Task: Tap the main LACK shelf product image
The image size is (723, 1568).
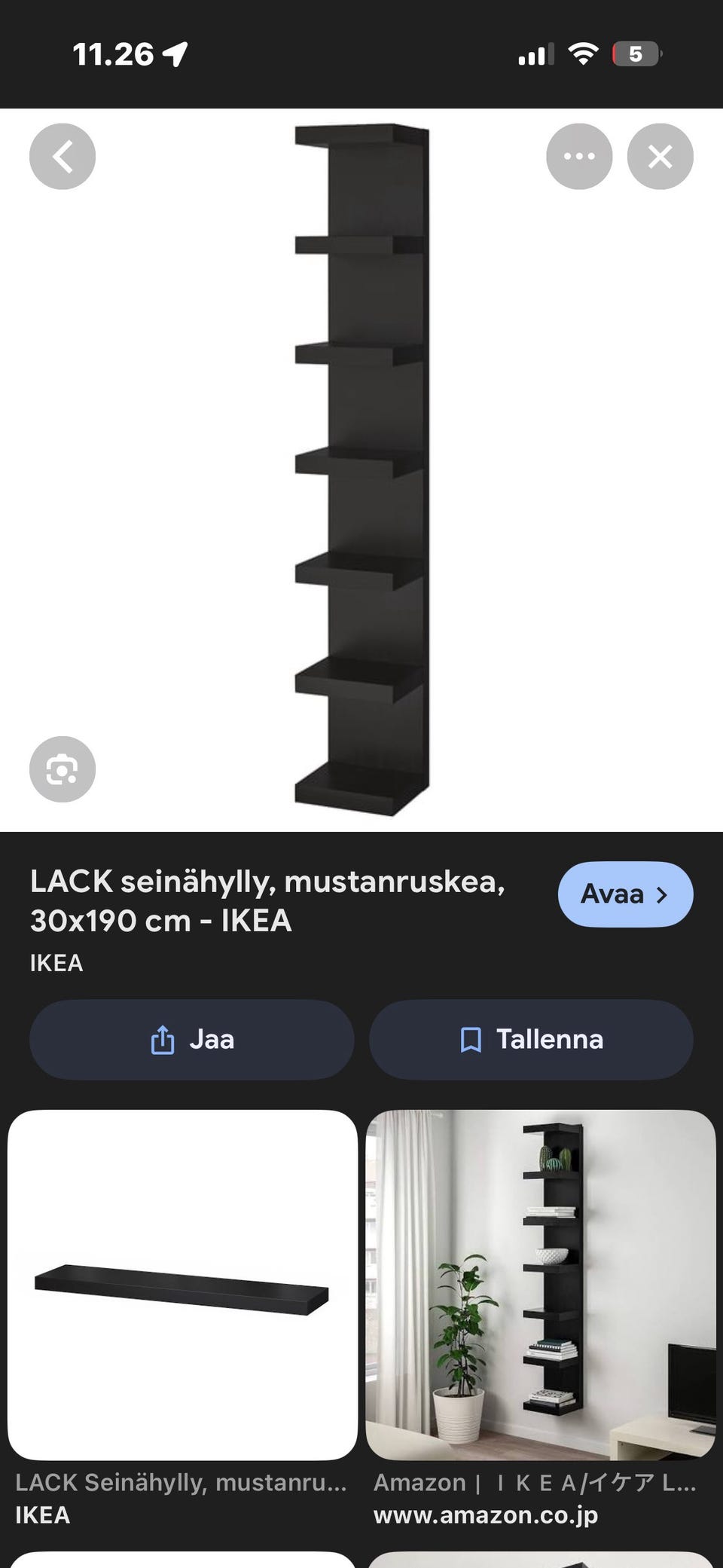Action: [x=361, y=467]
